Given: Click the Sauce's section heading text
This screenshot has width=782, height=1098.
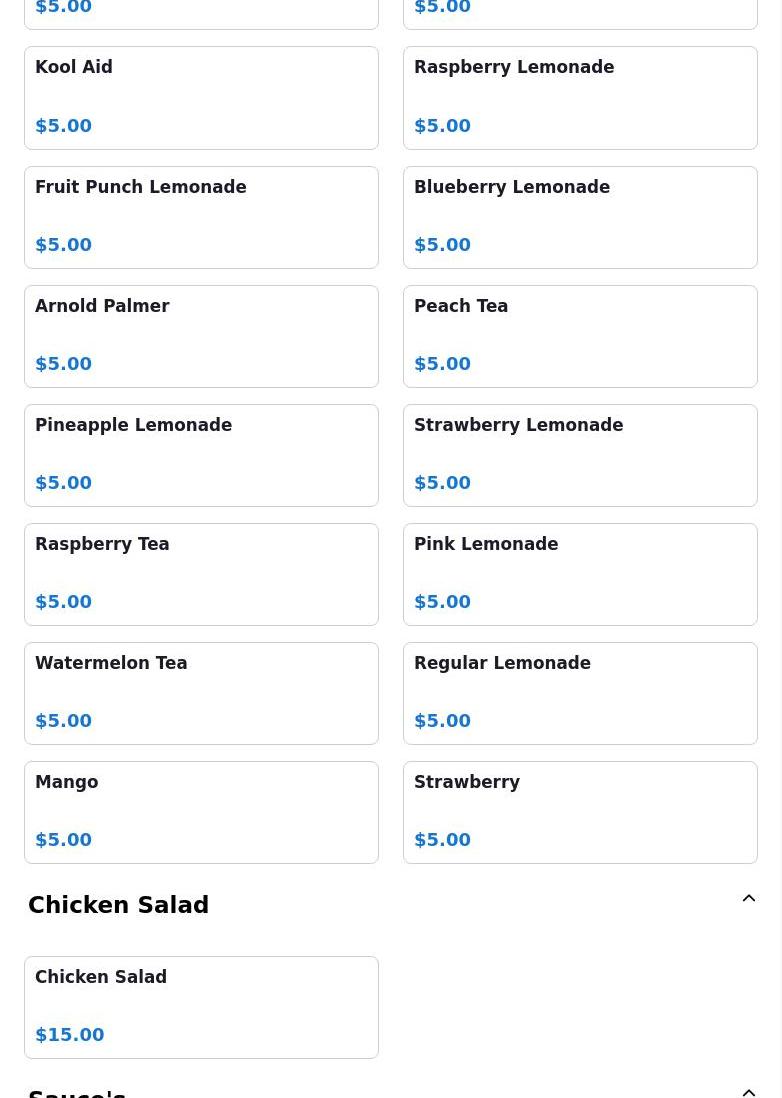Looking at the screenshot, I should click(77, 1091).
